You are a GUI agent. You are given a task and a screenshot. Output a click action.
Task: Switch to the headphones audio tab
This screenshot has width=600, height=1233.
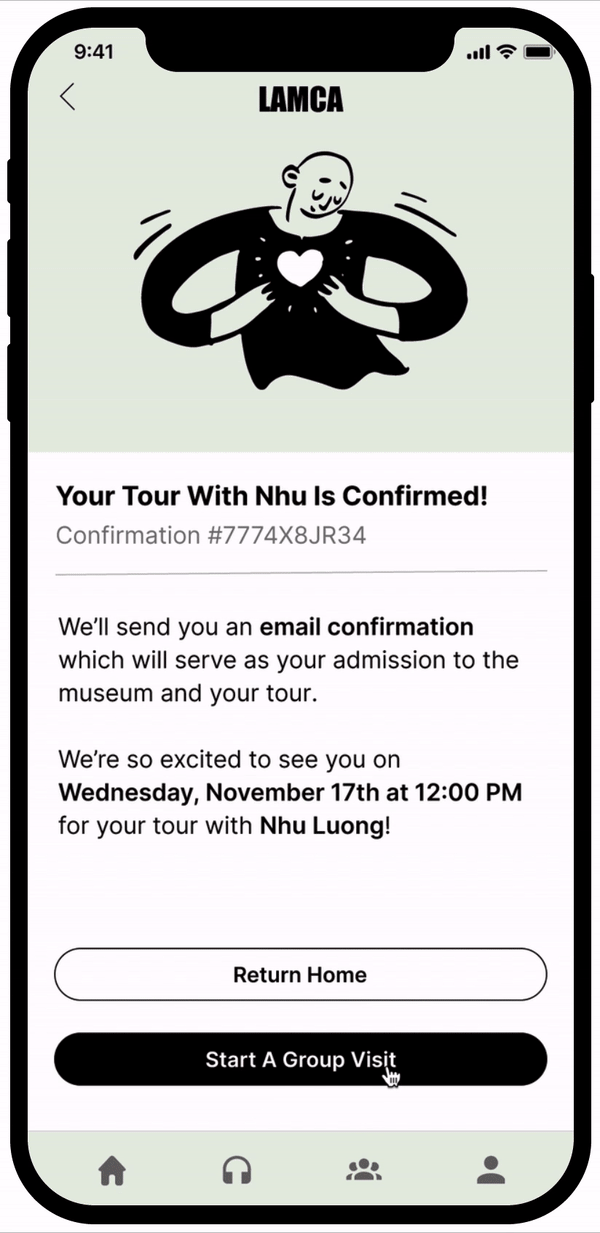pos(237,1169)
